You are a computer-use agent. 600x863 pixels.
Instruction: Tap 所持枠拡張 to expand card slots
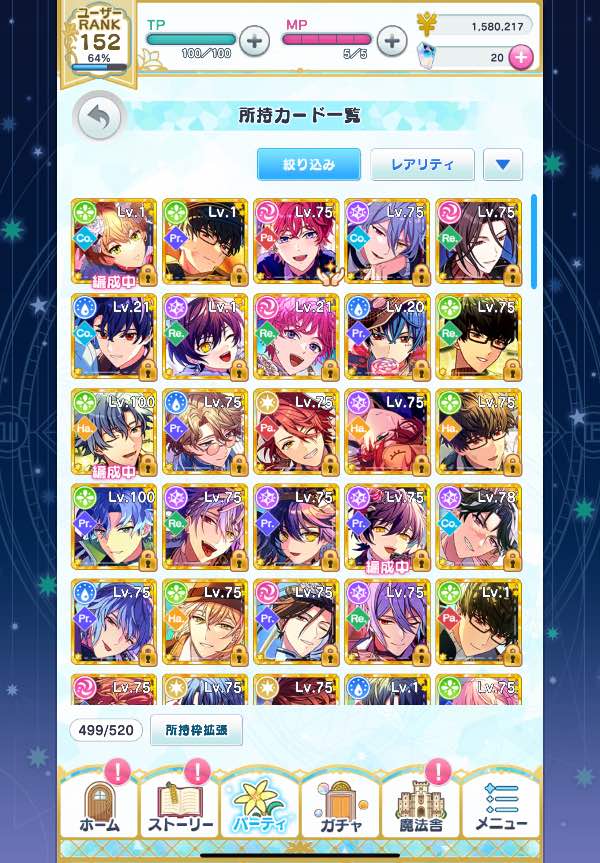point(196,730)
